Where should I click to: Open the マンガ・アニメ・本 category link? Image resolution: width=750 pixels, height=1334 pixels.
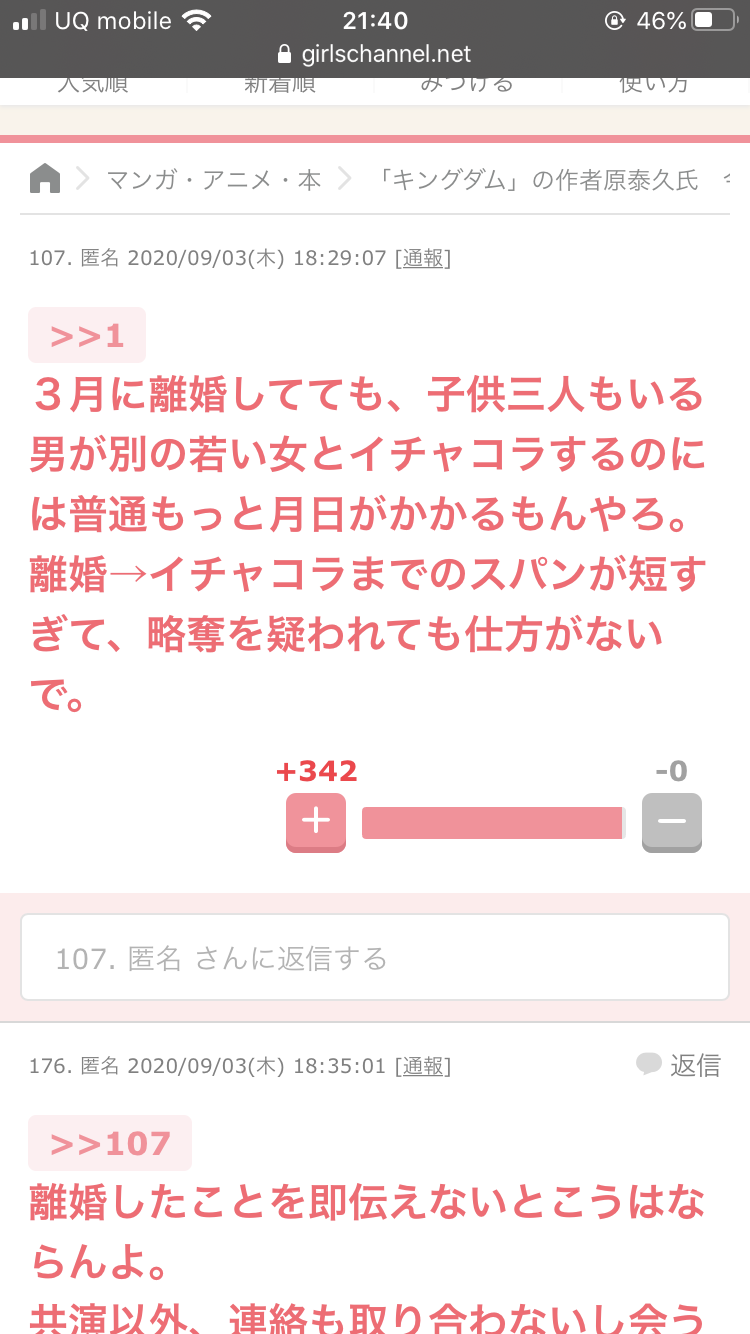[214, 180]
